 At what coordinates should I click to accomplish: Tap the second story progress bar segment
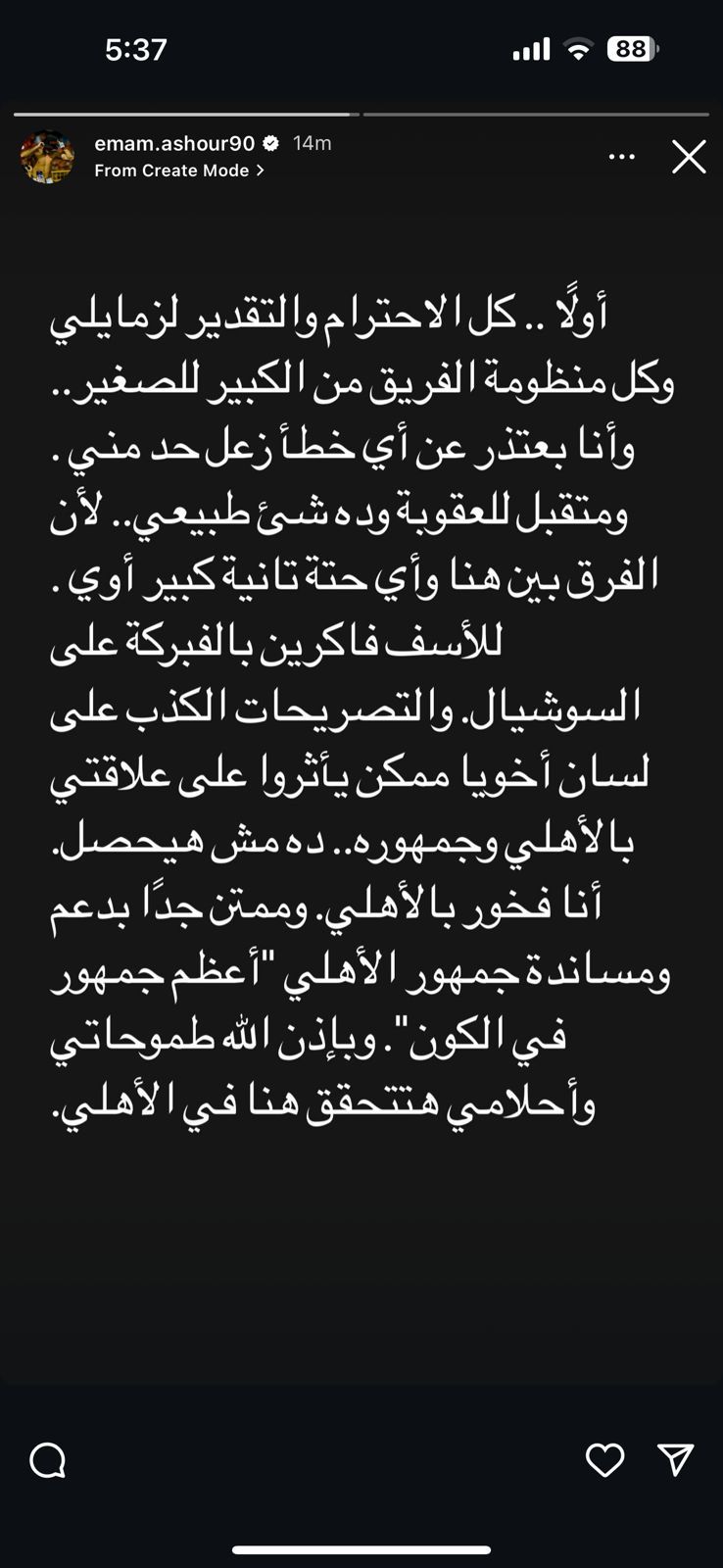tap(537, 113)
